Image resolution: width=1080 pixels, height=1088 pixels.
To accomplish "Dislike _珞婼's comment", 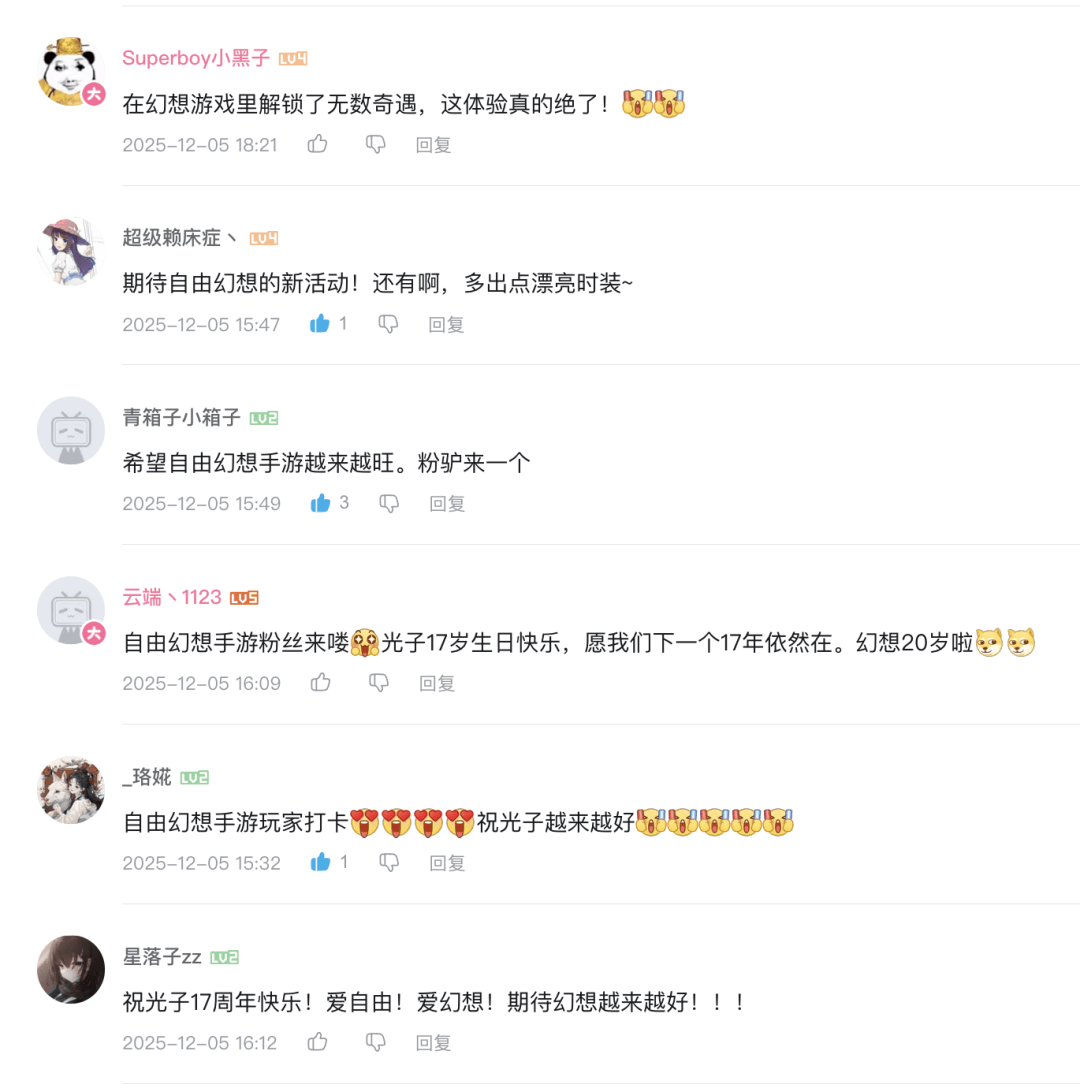I will pyautogui.click(x=389, y=862).
